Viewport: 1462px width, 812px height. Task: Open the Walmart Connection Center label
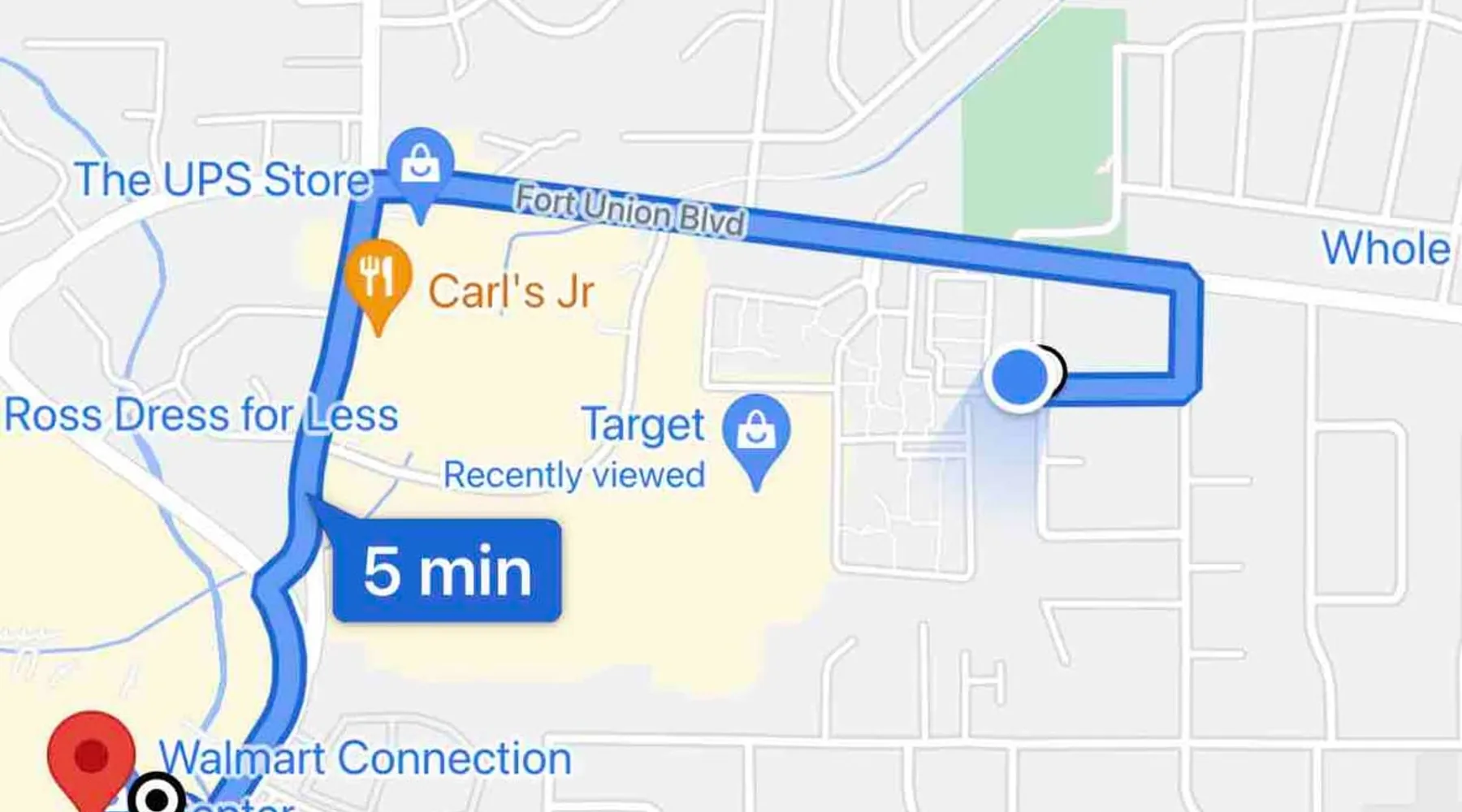pyautogui.click(x=365, y=758)
